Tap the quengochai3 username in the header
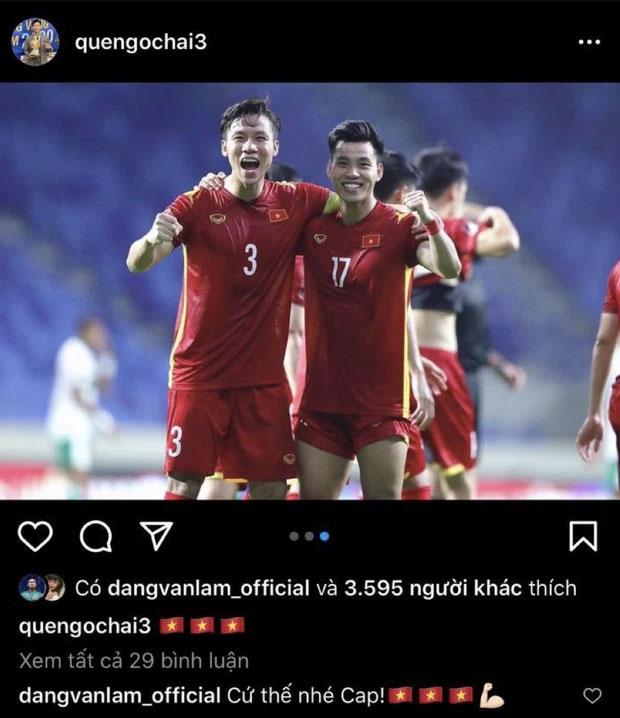This screenshot has width=620, height=718. (x=140, y=42)
